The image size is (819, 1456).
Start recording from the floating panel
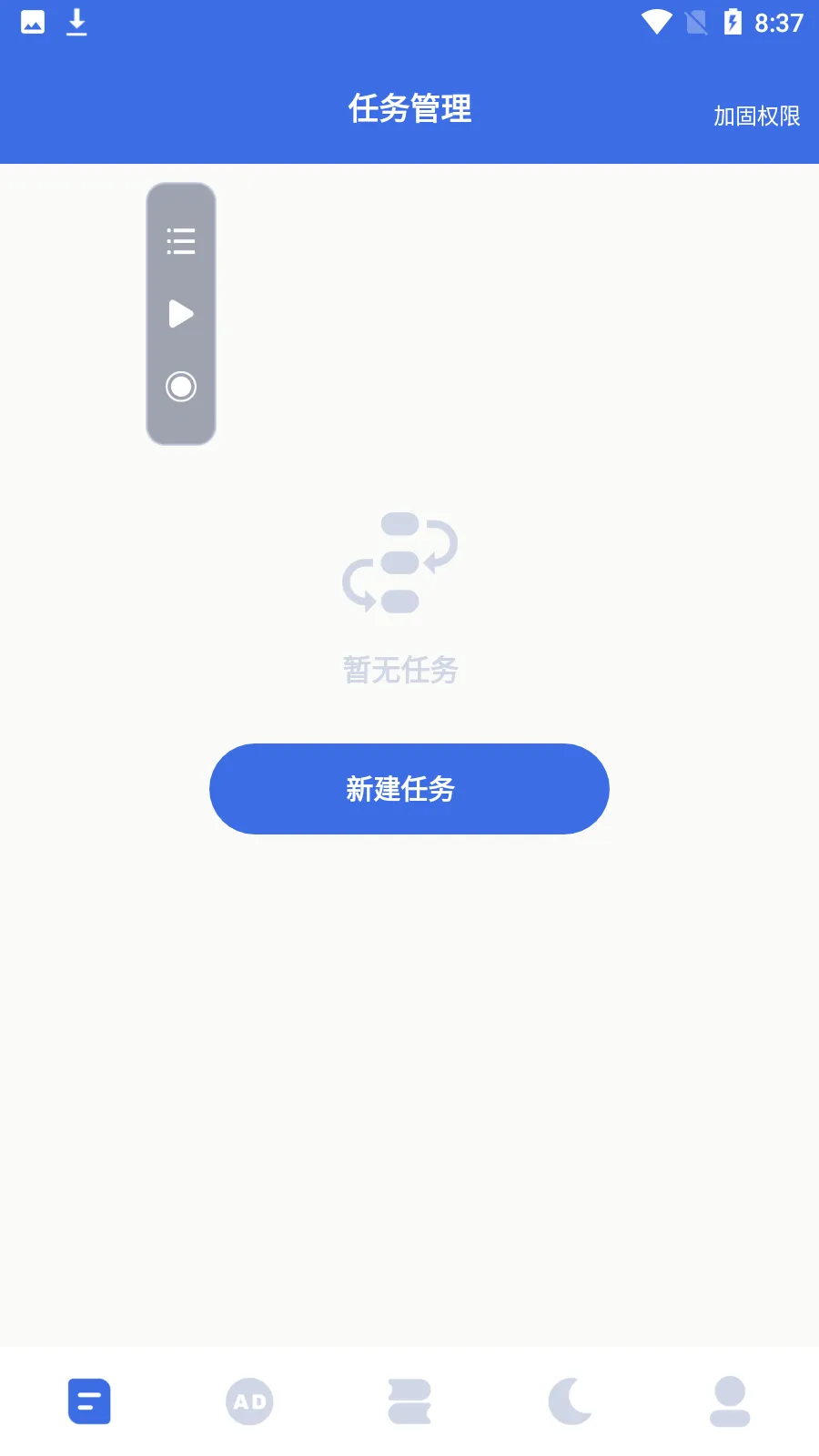[x=181, y=387]
